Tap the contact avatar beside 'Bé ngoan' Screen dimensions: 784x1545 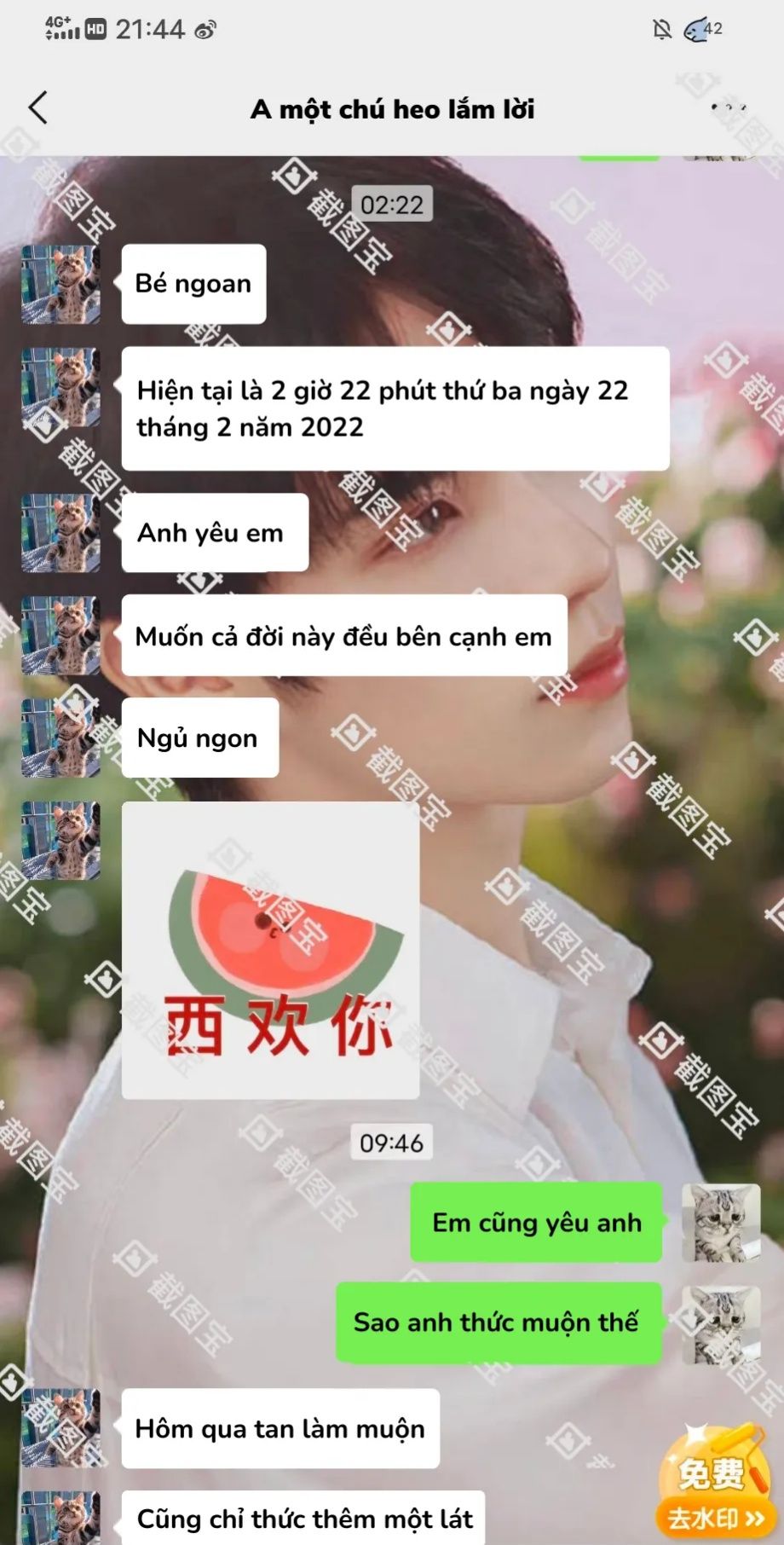click(x=61, y=284)
